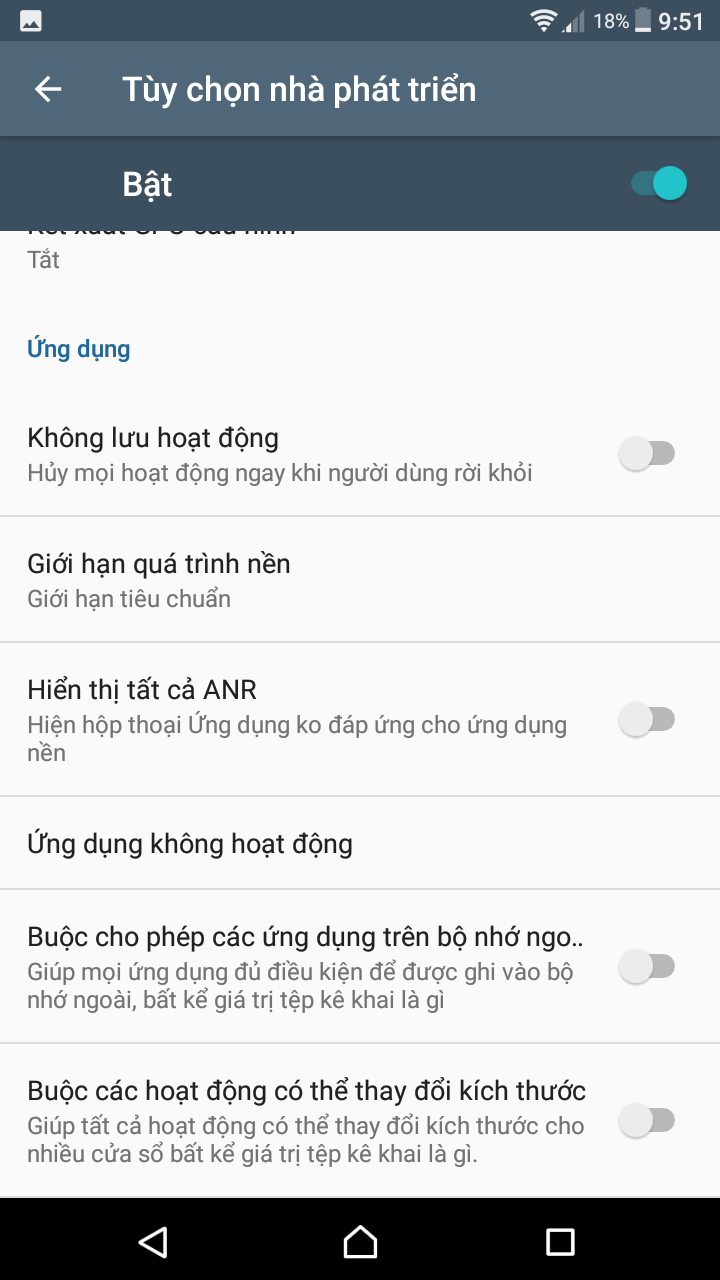This screenshot has height=1280, width=720.
Task: Open the Recents square navigation button
Action: [x=560, y=1242]
